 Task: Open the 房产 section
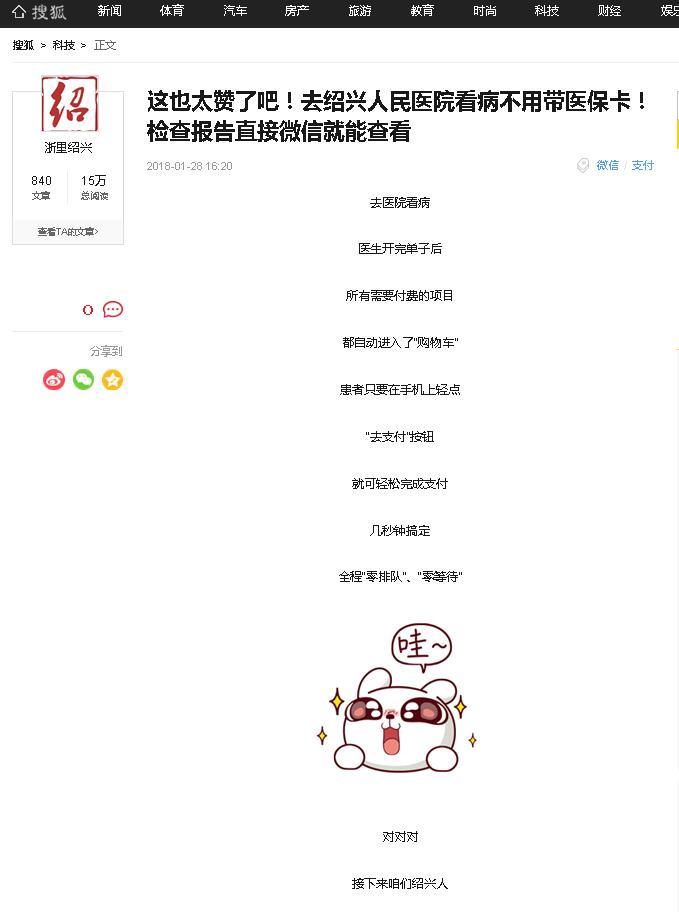click(297, 11)
